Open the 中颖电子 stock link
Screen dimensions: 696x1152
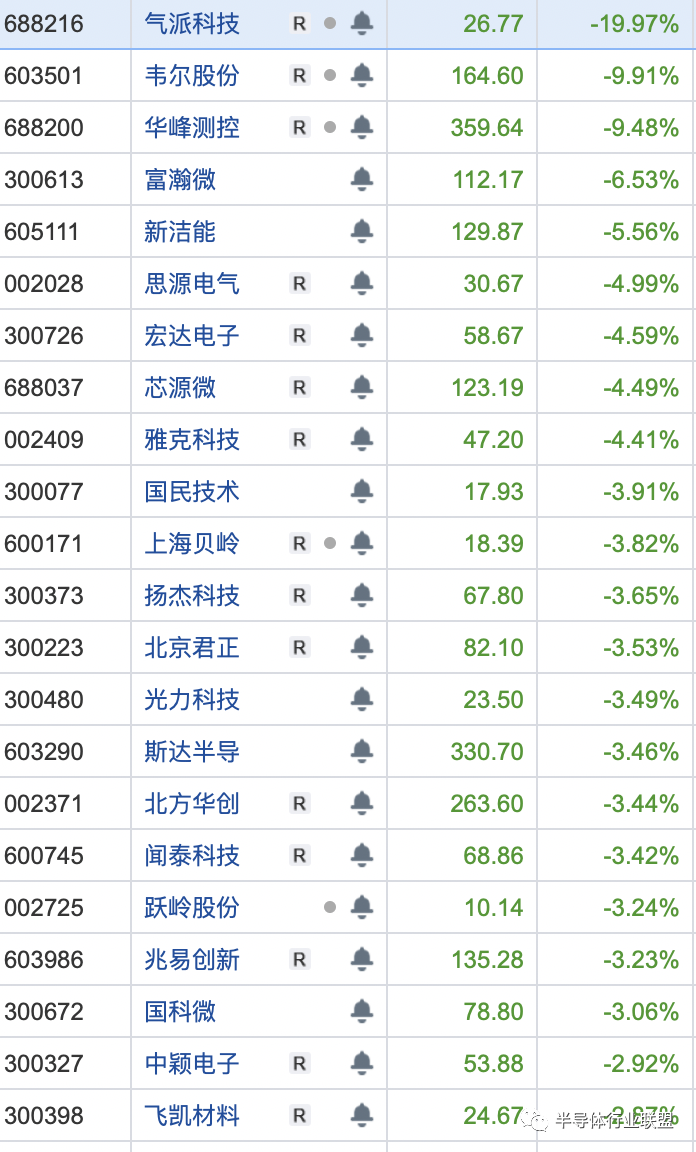tap(192, 1064)
